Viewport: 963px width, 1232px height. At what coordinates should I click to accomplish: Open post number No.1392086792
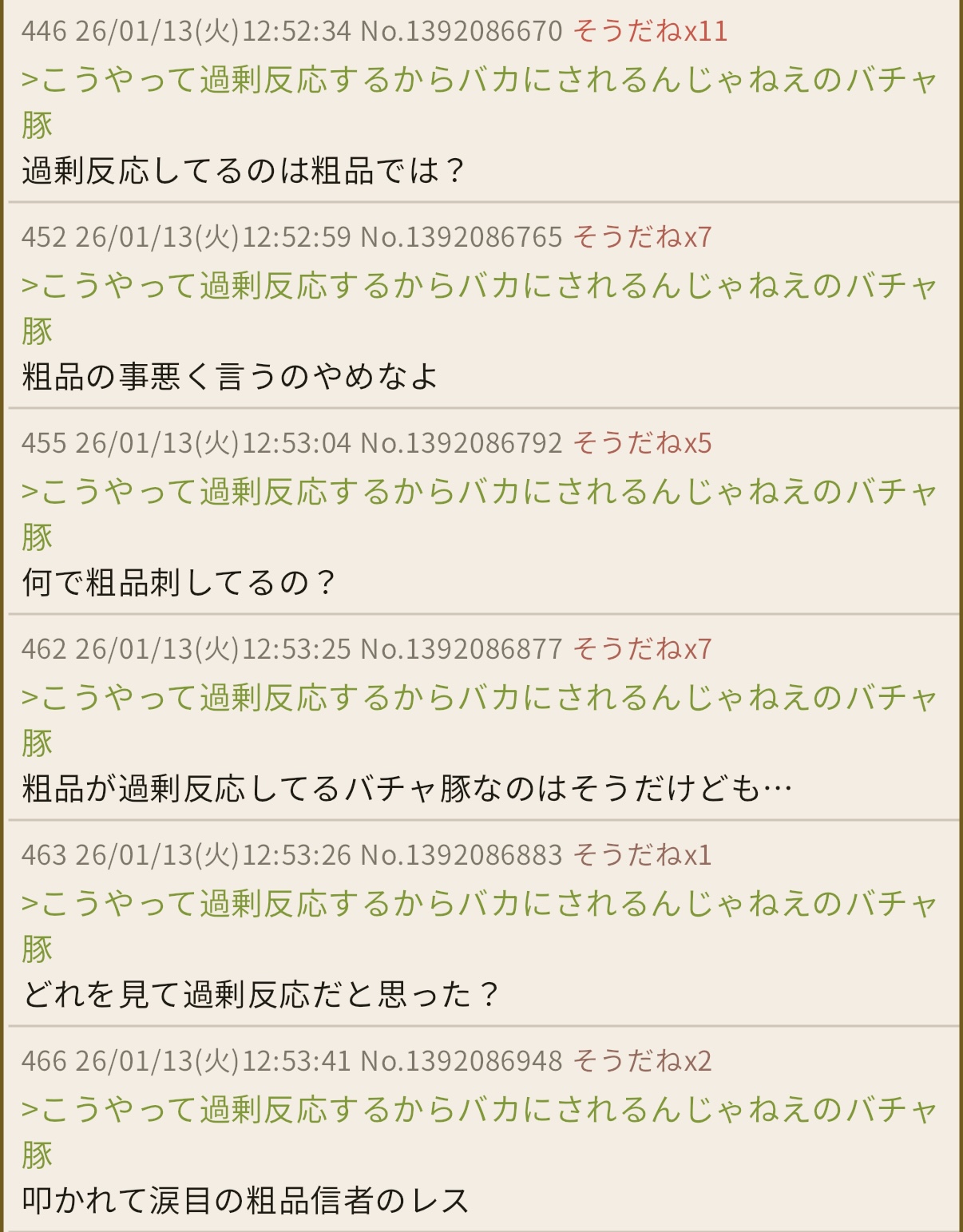(x=462, y=443)
